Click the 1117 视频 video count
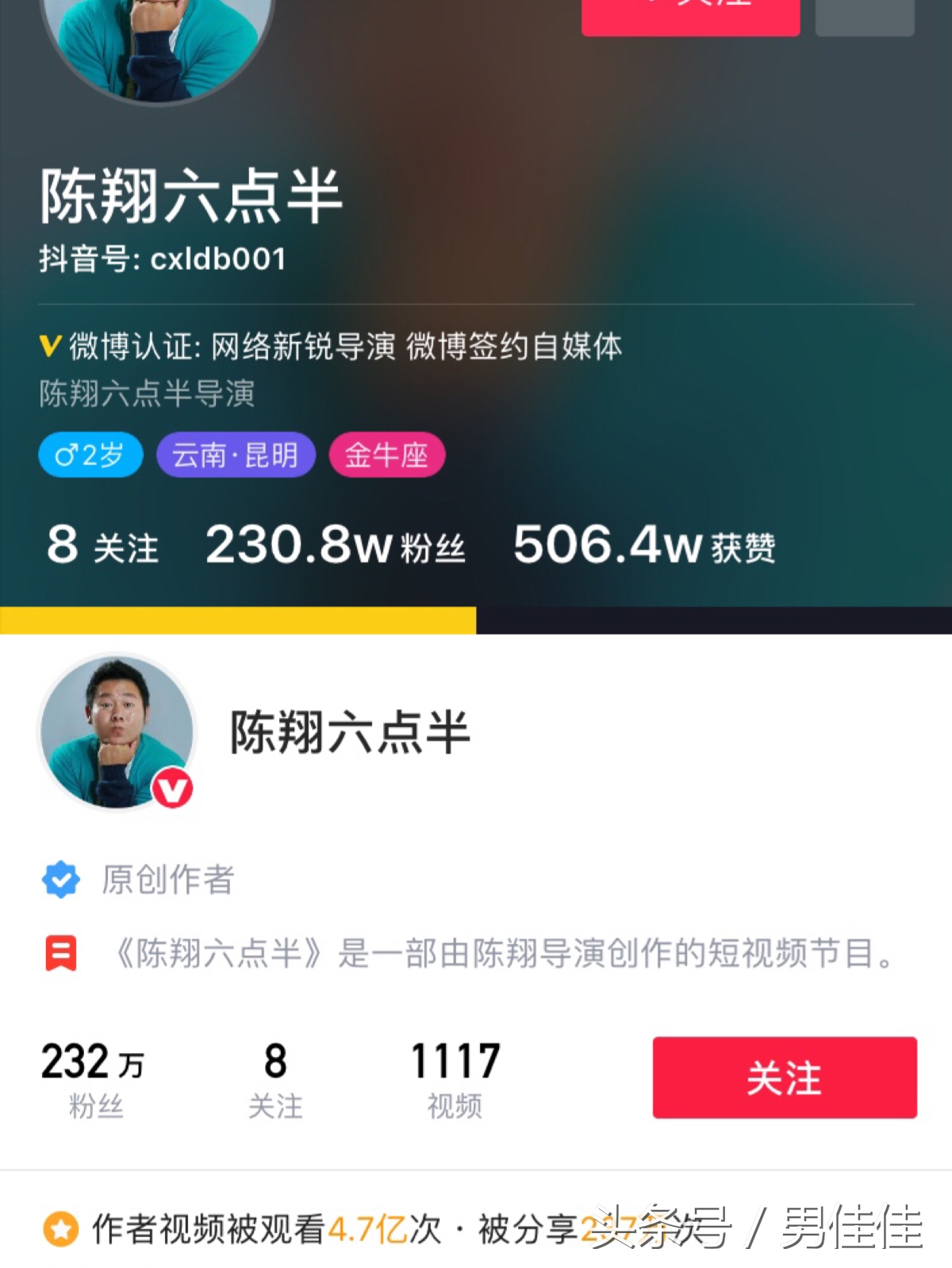This screenshot has height=1268, width=952. 455,1078
